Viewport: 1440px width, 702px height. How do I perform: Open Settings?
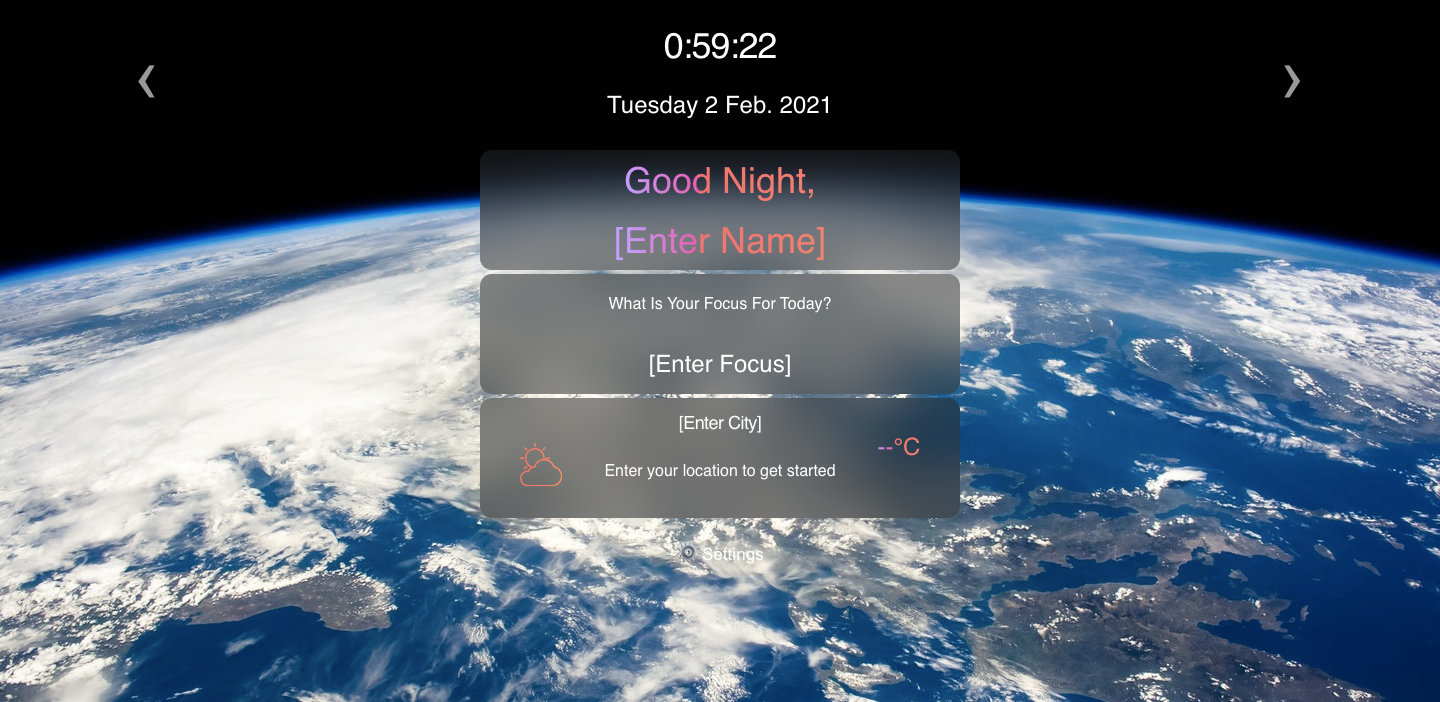(x=722, y=554)
